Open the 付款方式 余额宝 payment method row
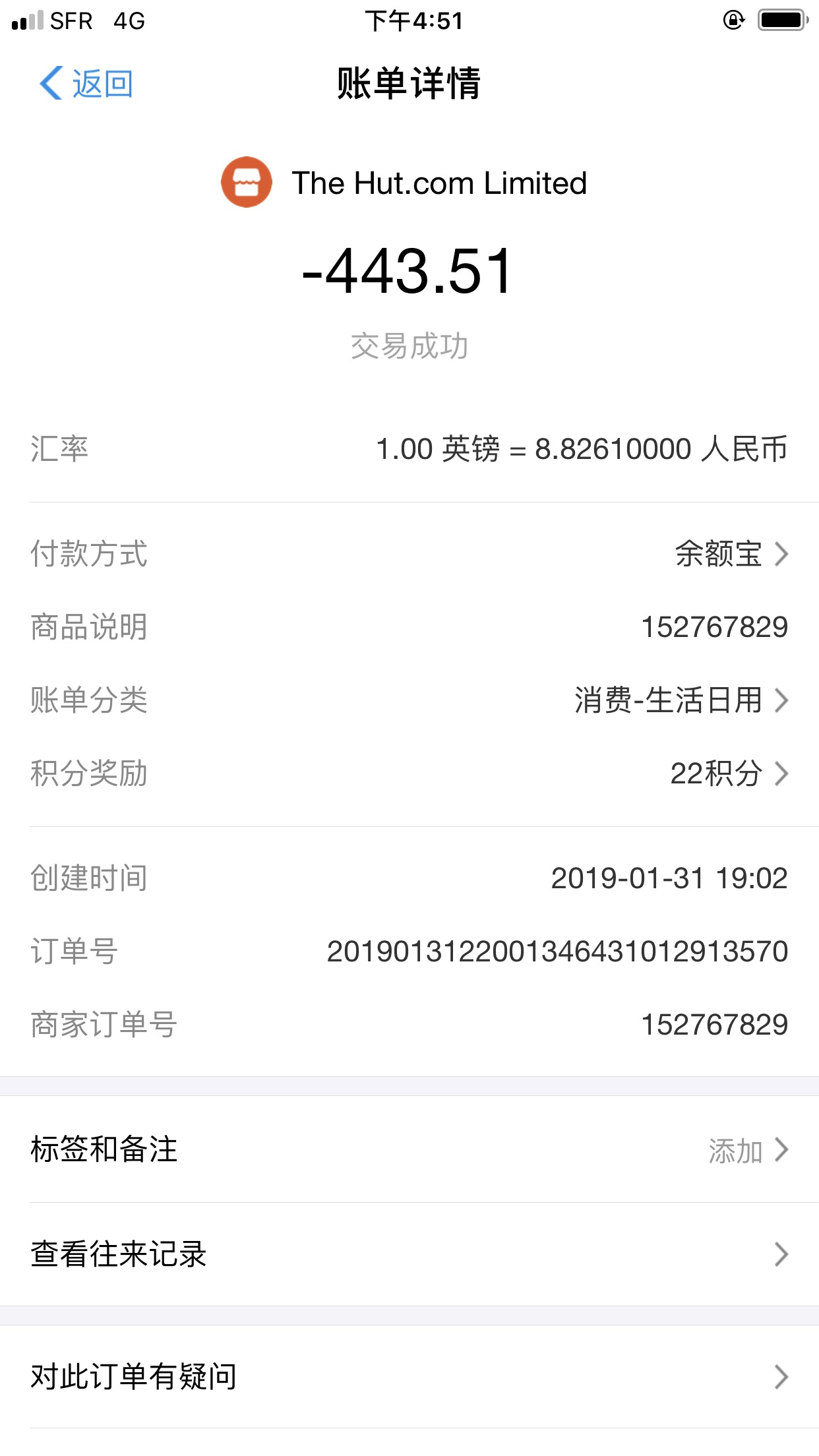This screenshot has height=1456, width=819. pos(409,553)
